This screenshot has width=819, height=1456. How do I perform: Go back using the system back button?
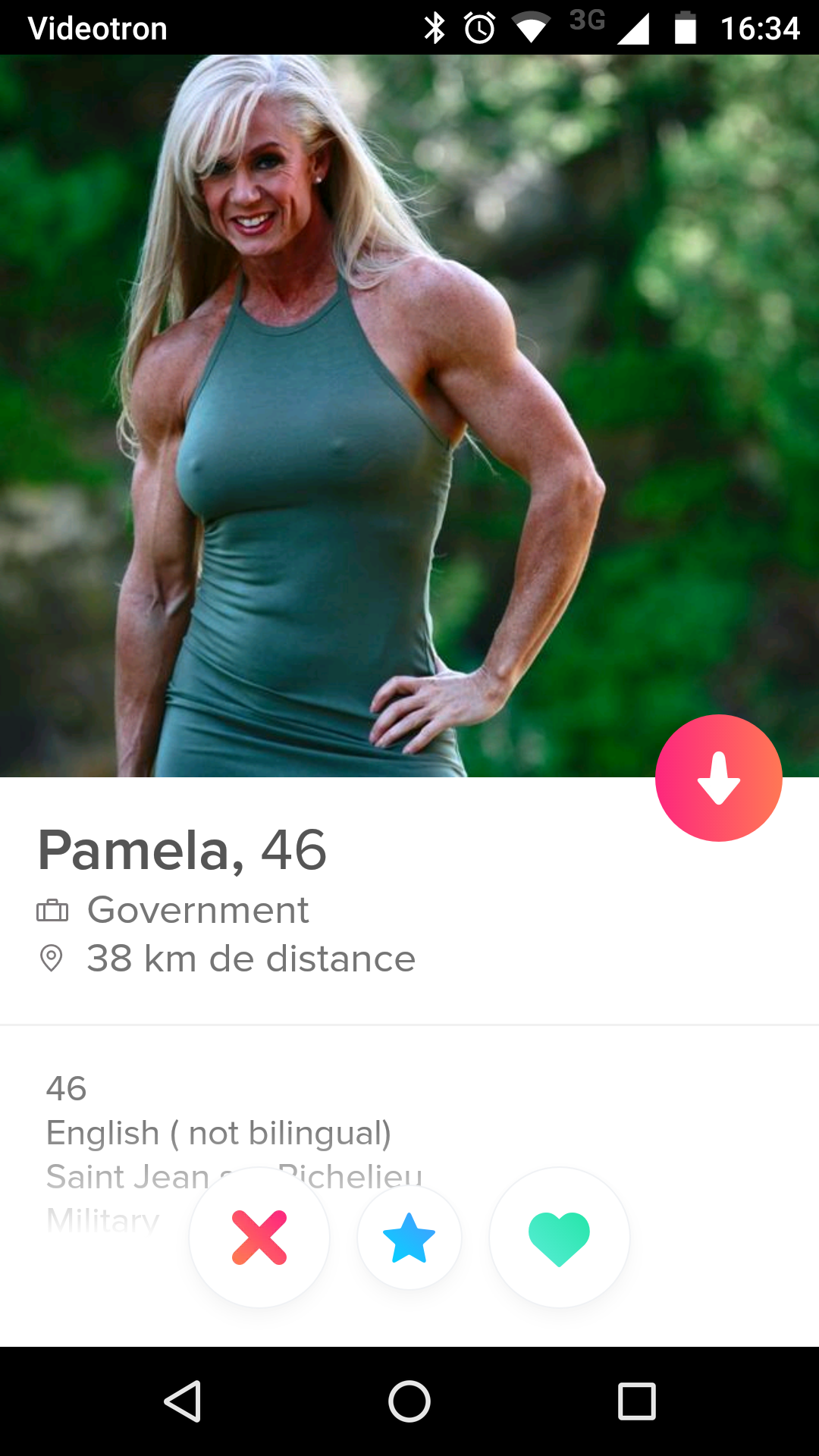tap(183, 1401)
